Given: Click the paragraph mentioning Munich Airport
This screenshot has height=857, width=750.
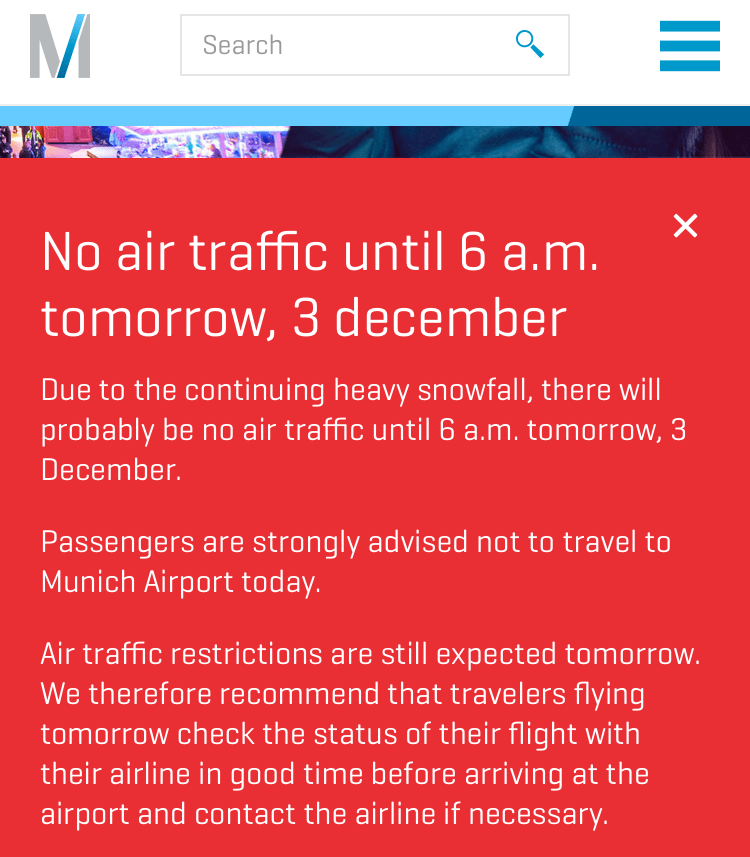Looking at the screenshot, I should (x=355, y=562).
